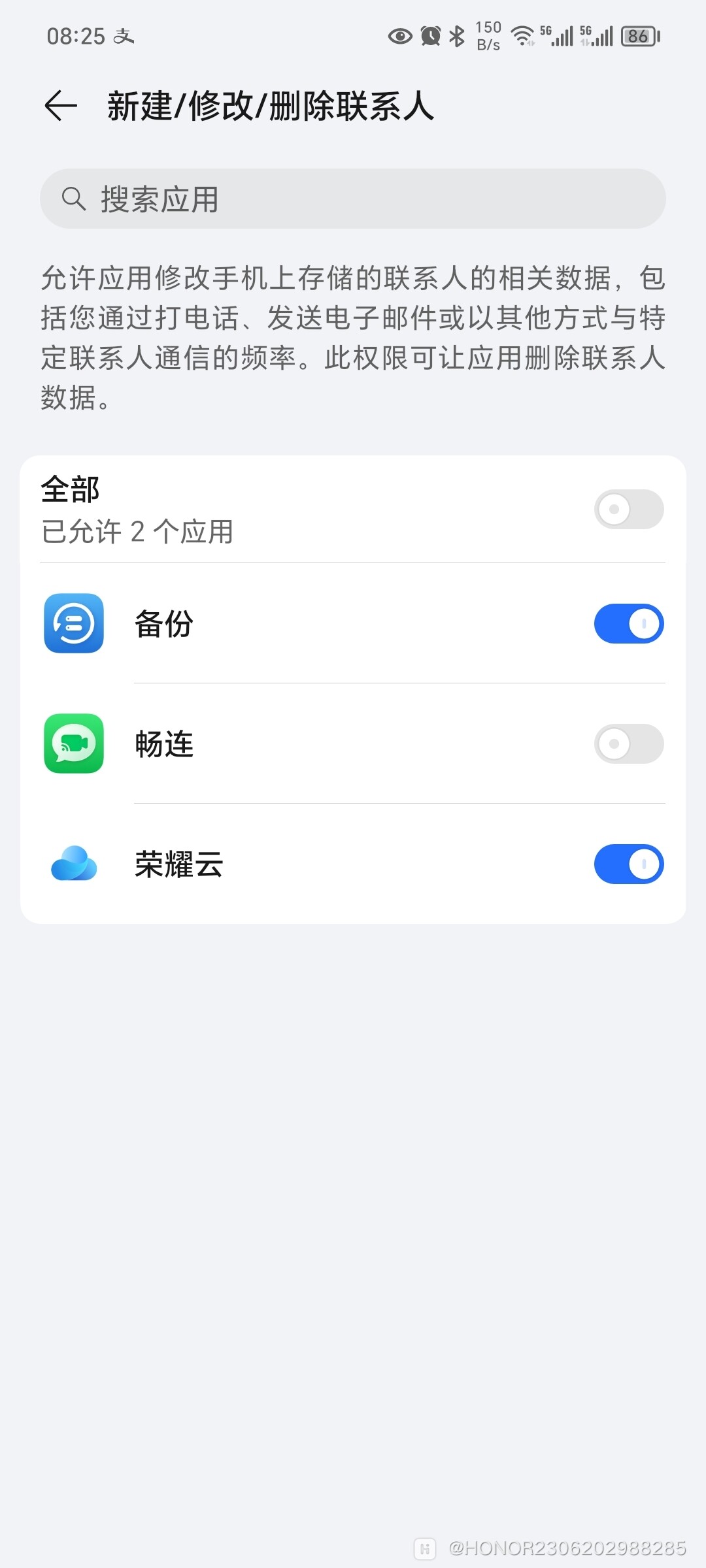
Task: Click the 备份 app icon
Action: pyautogui.click(x=73, y=623)
